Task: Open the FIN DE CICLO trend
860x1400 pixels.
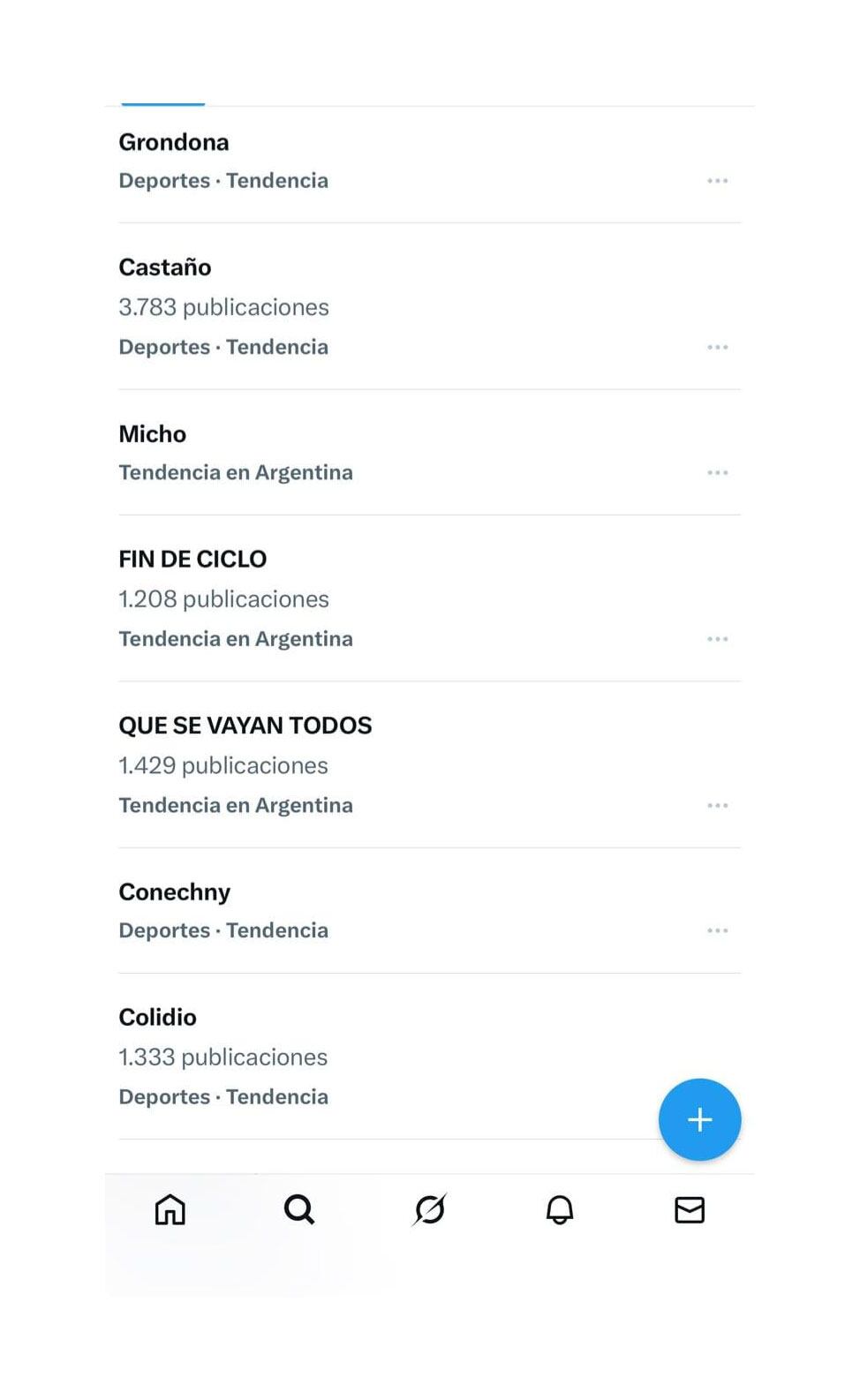Action: 192,559
